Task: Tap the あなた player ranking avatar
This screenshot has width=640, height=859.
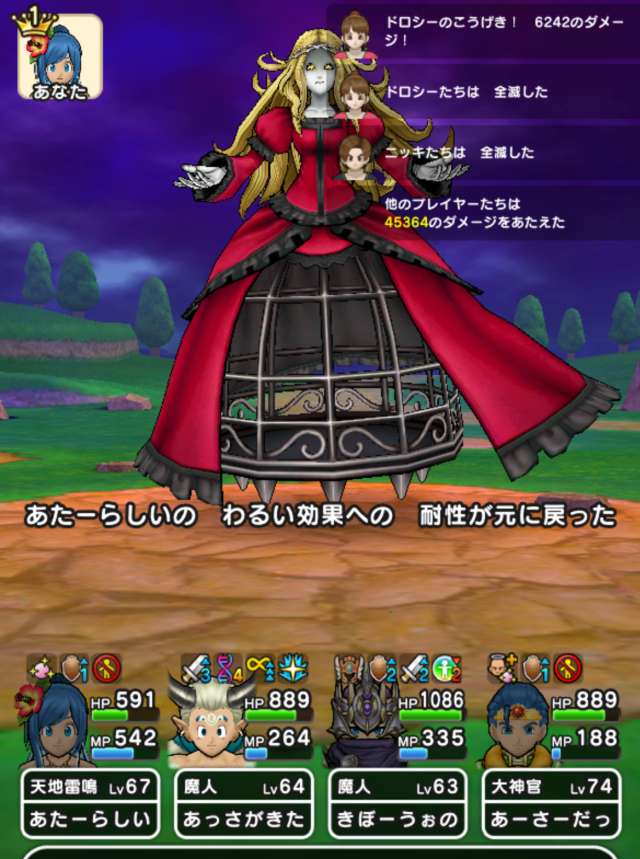Action: [x=59, y=56]
